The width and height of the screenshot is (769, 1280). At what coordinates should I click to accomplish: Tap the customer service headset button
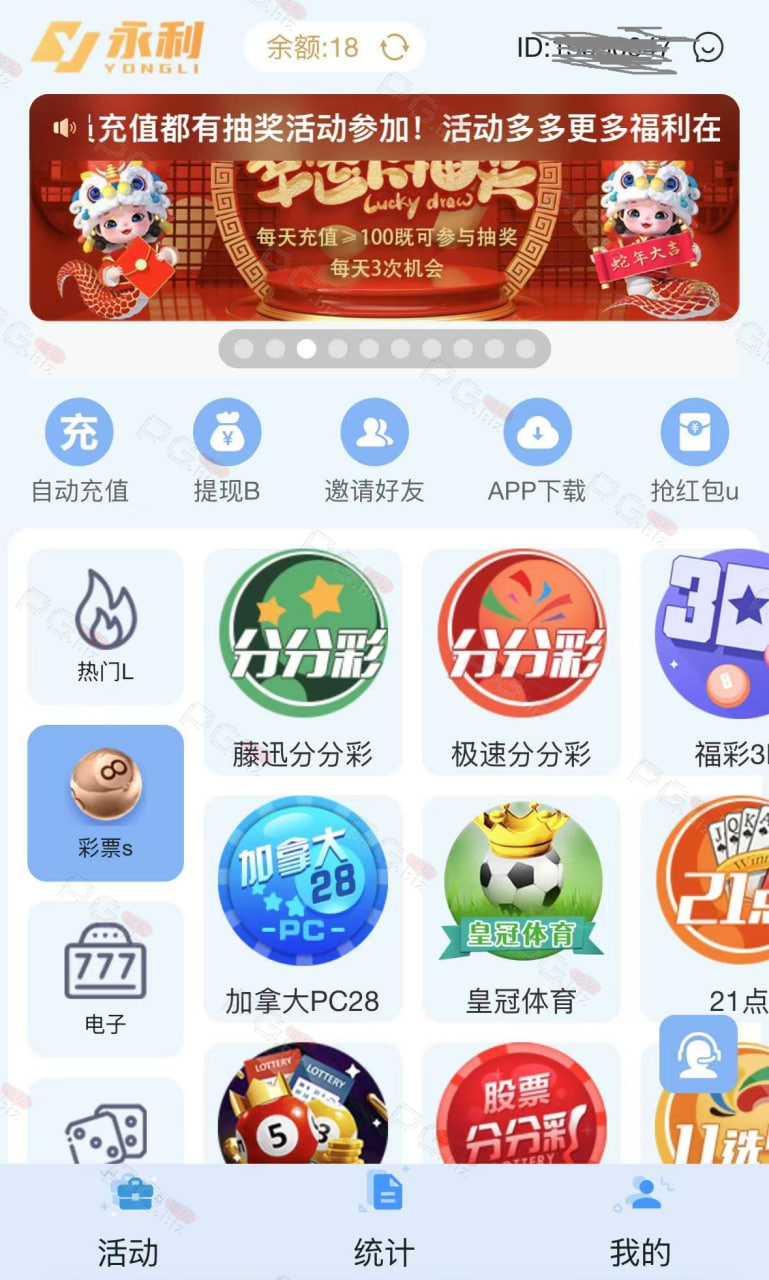tap(698, 1055)
